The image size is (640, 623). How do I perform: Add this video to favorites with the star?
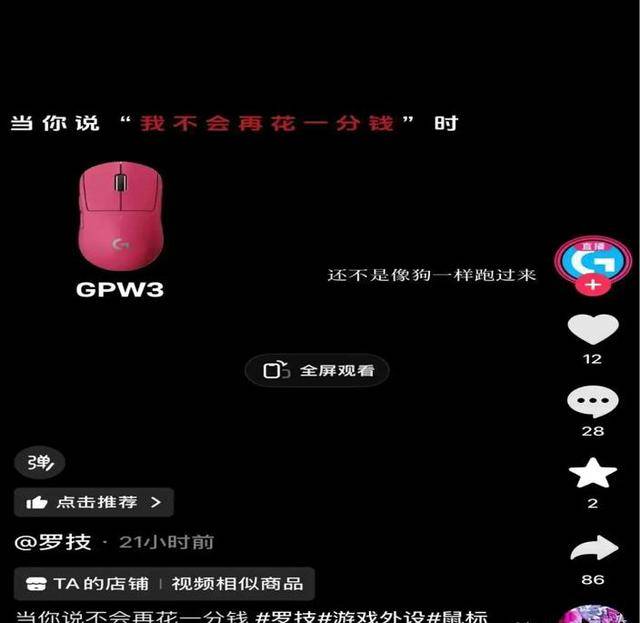click(593, 474)
